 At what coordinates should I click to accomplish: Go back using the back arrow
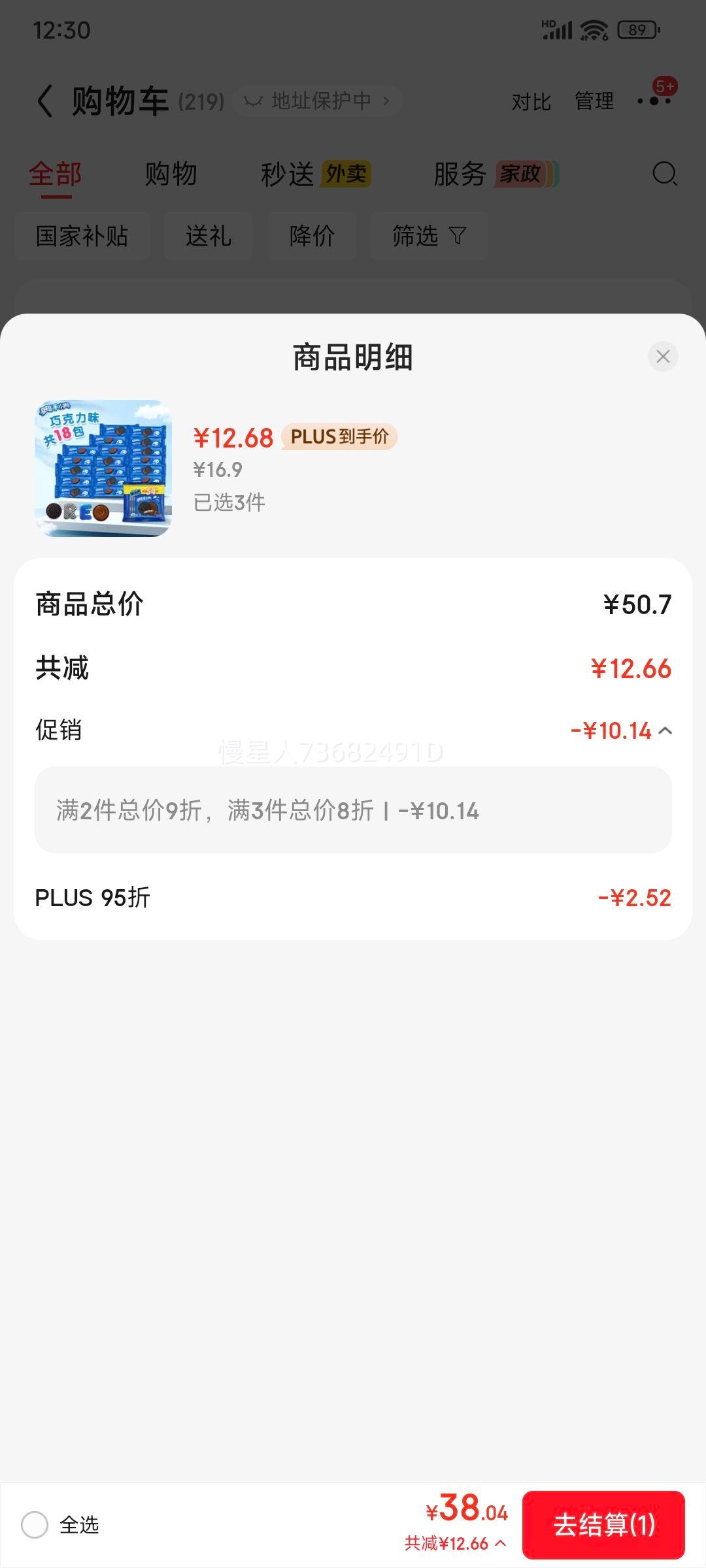coord(44,101)
